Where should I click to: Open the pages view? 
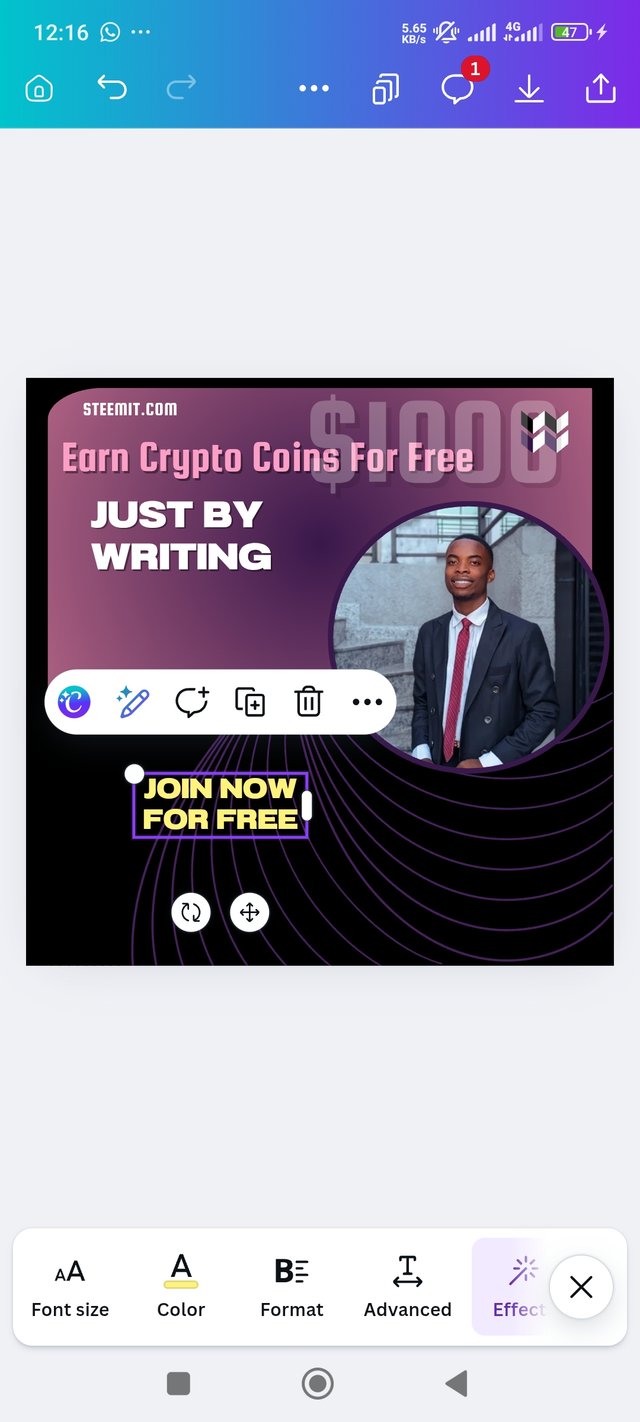[x=385, y=89]
